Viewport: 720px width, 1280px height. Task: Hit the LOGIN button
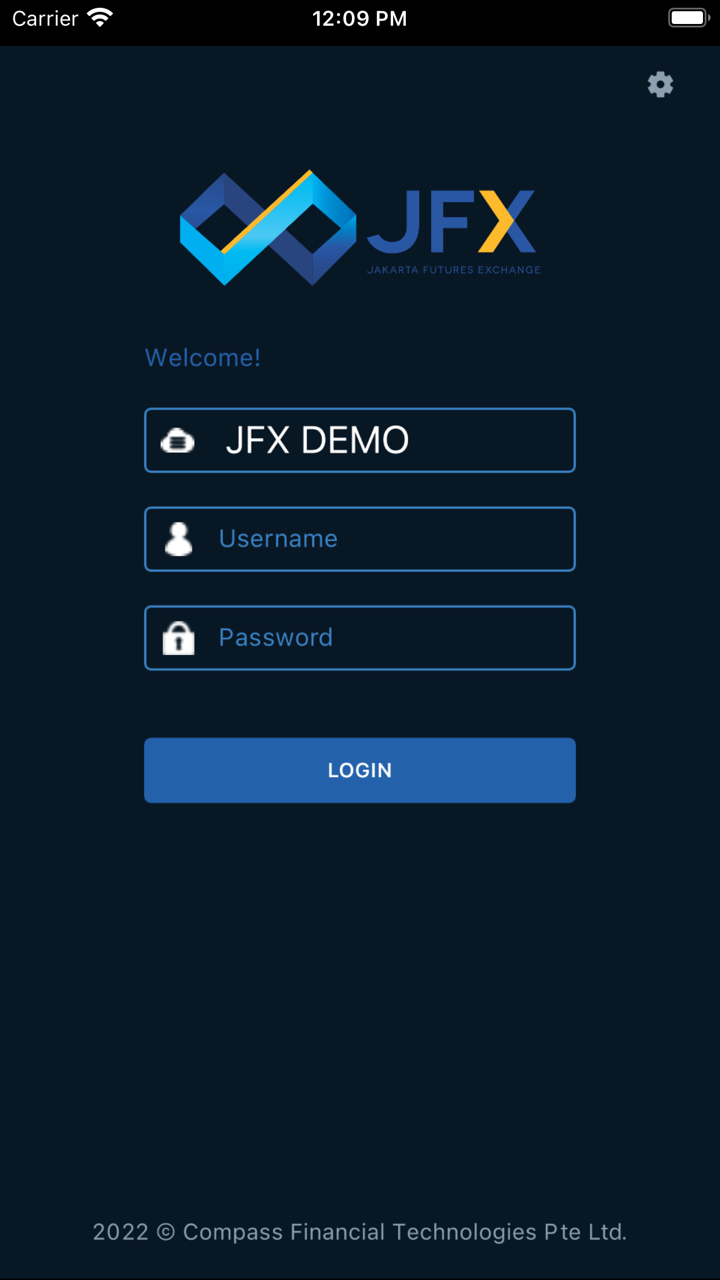(x=360, y=770)
